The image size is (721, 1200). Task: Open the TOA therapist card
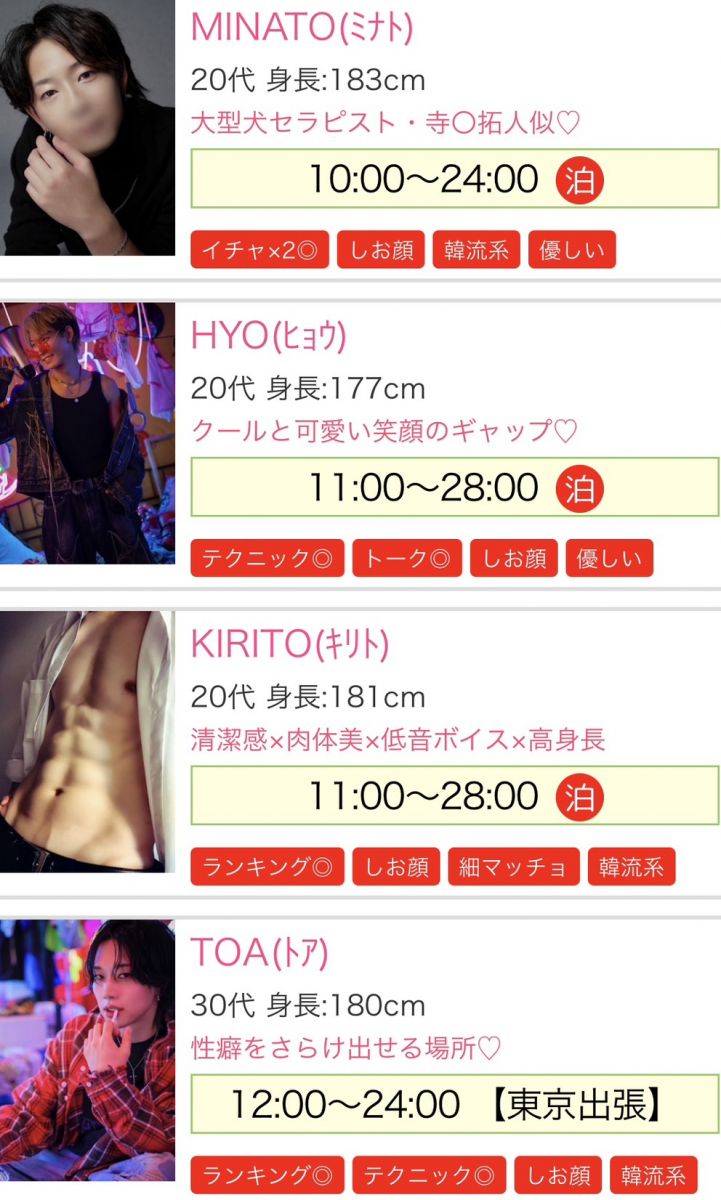pyautogui.click(x=258, y=953)
